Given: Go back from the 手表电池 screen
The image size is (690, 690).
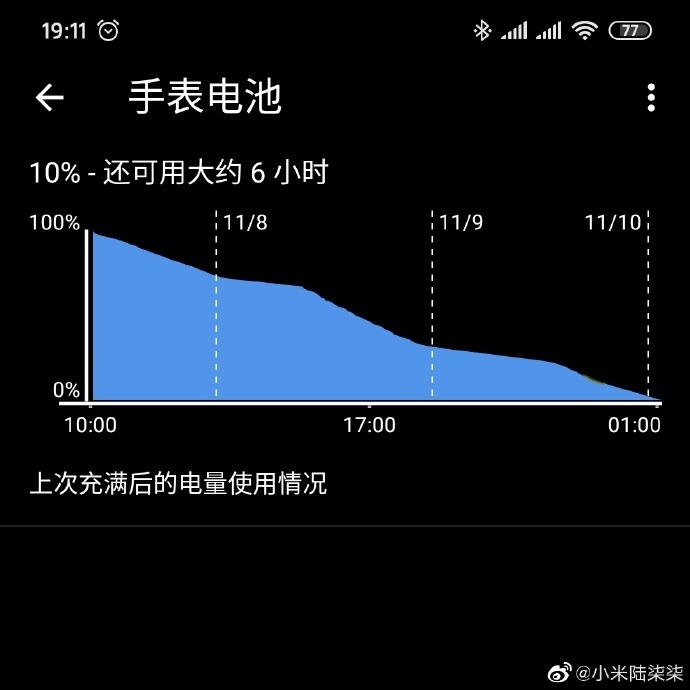Looking at the screenshot, I should [50, 97].
